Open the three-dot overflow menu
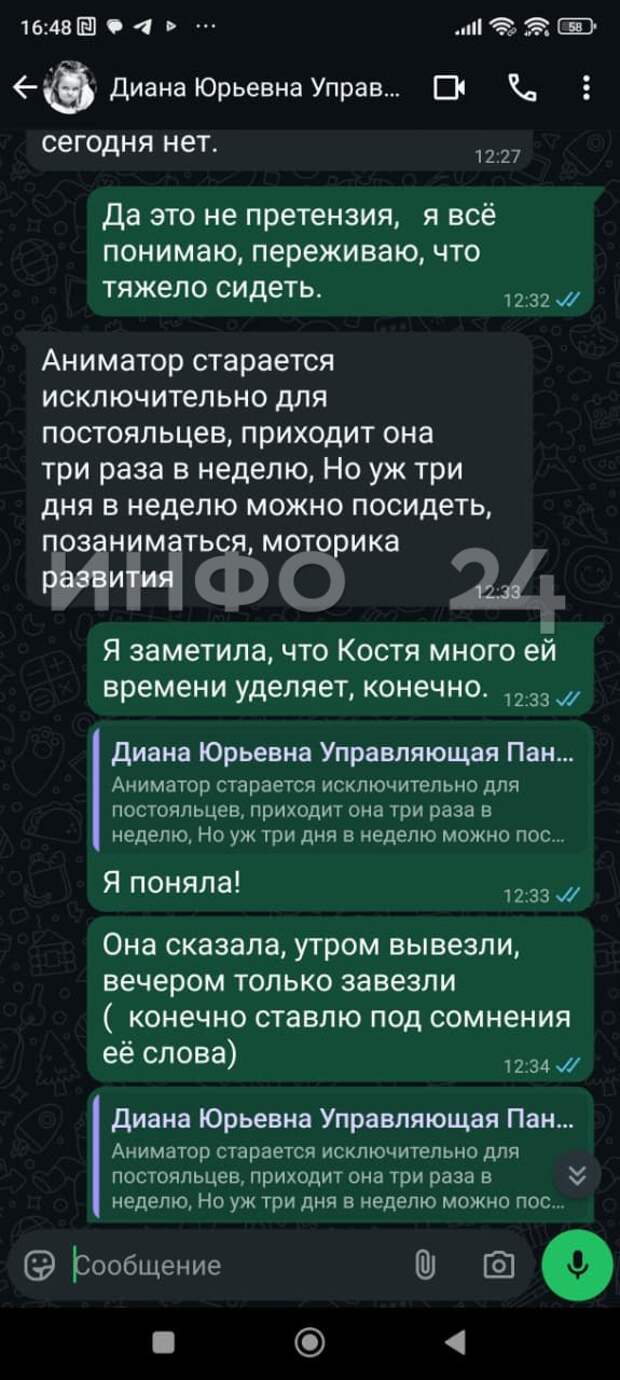Image resolution: width=620 pixels, height=1380 pixels. point(586,90)
